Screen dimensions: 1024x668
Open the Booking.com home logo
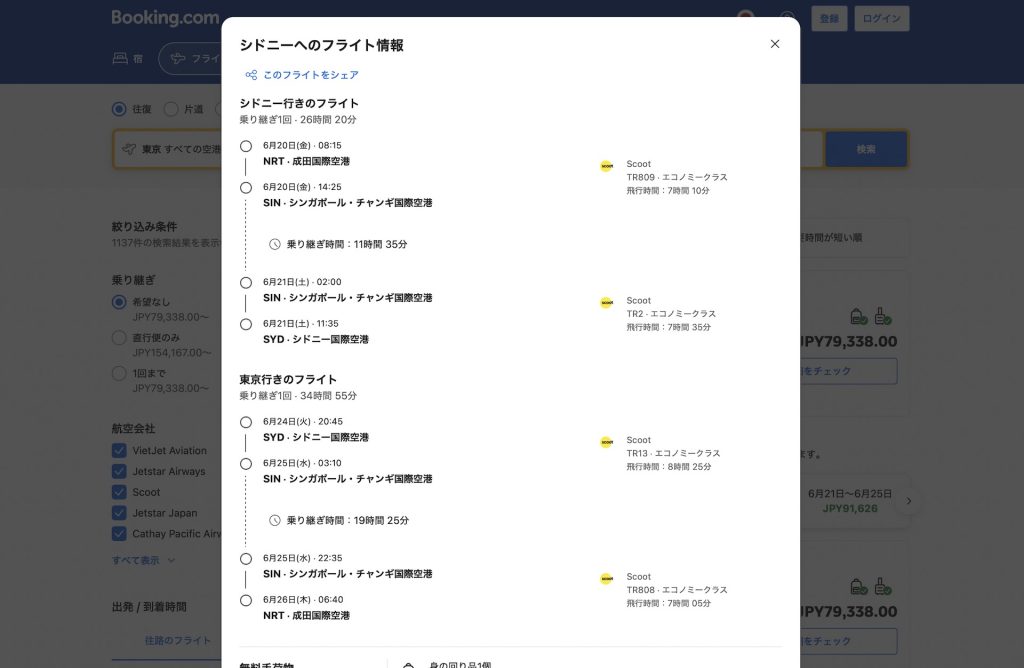tap(165, 18)
